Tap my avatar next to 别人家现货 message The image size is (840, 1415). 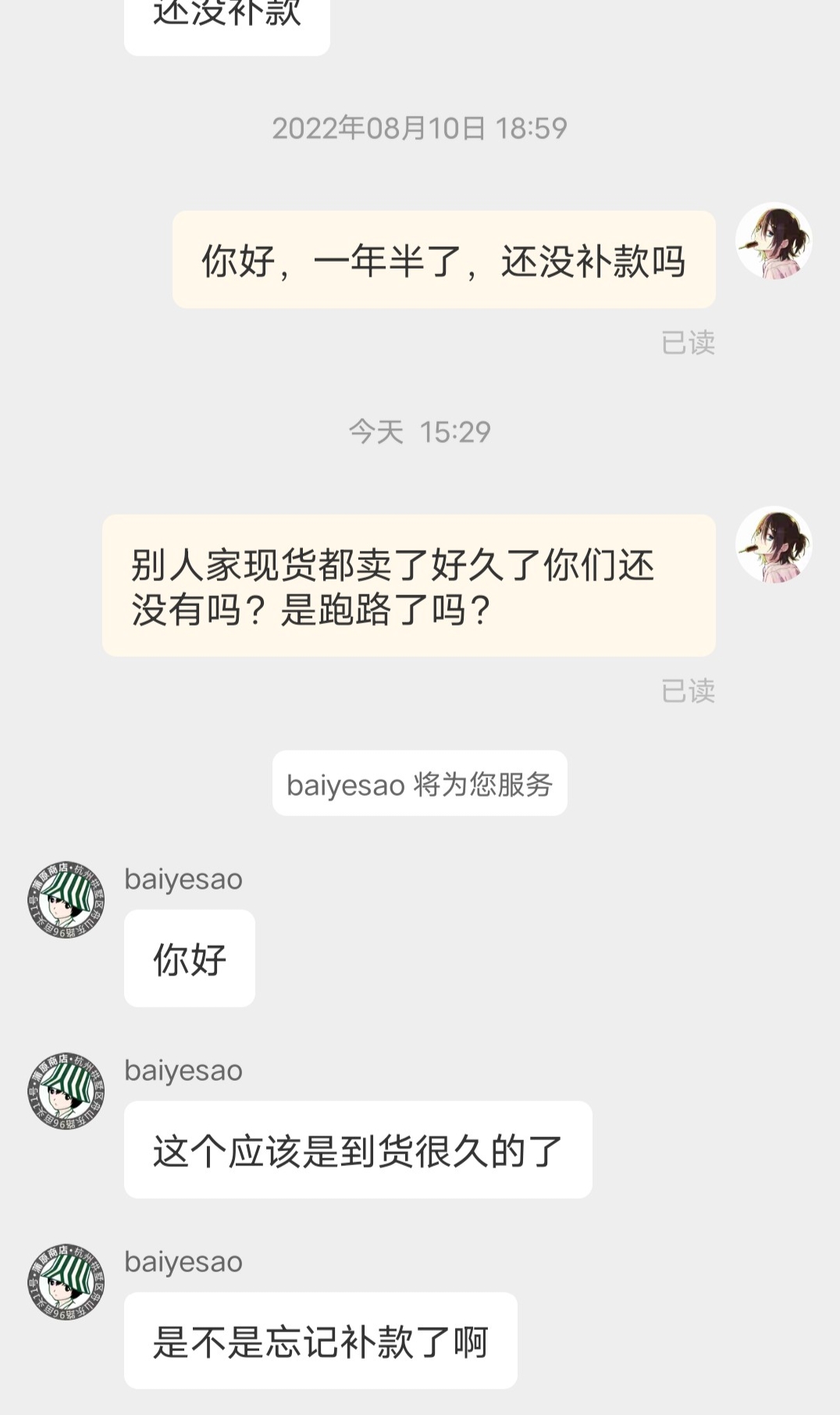coord(774,545)
